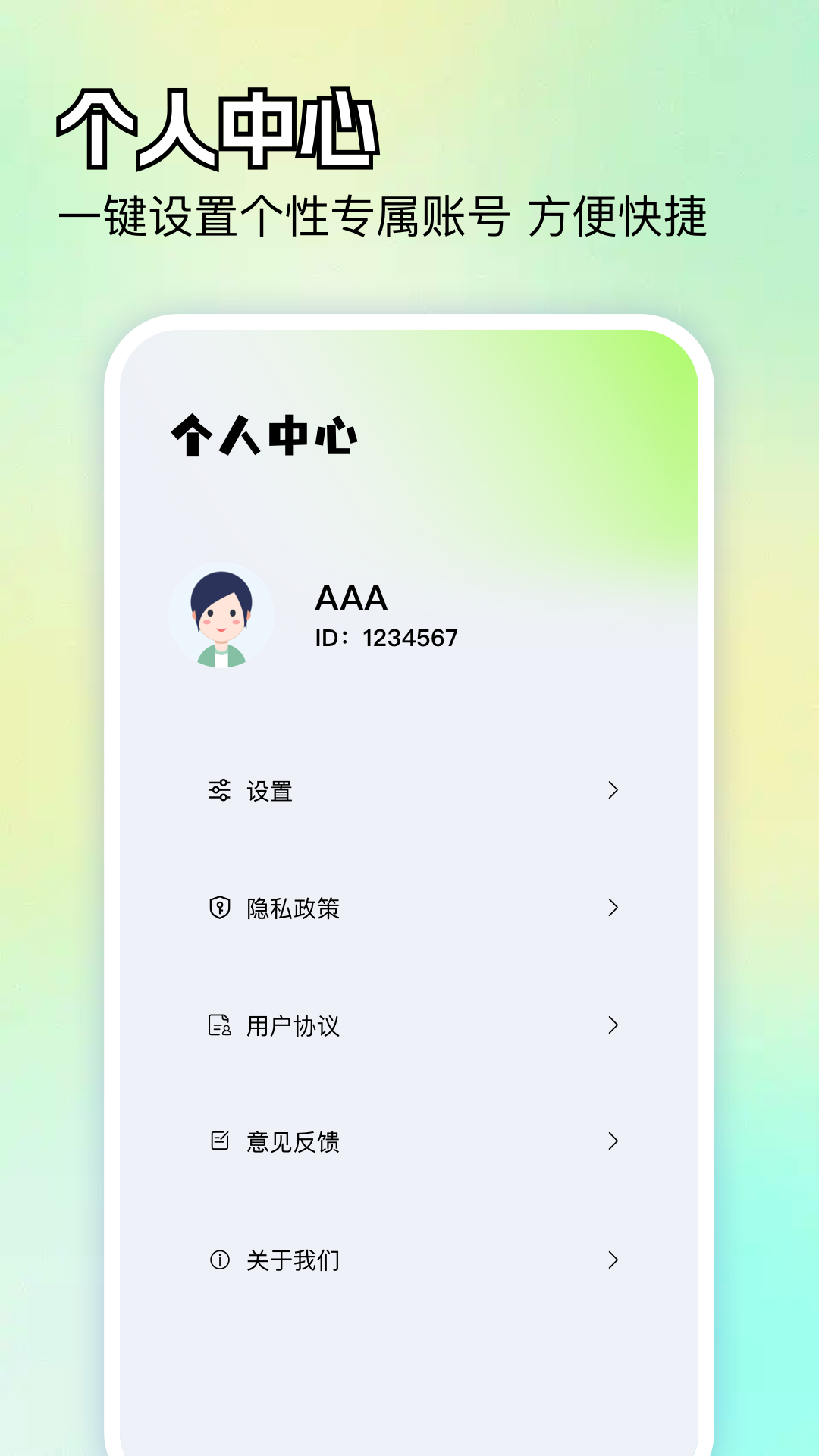
Task: Open the 隐私政策 privacy policy
Action: tap(293, 908)
